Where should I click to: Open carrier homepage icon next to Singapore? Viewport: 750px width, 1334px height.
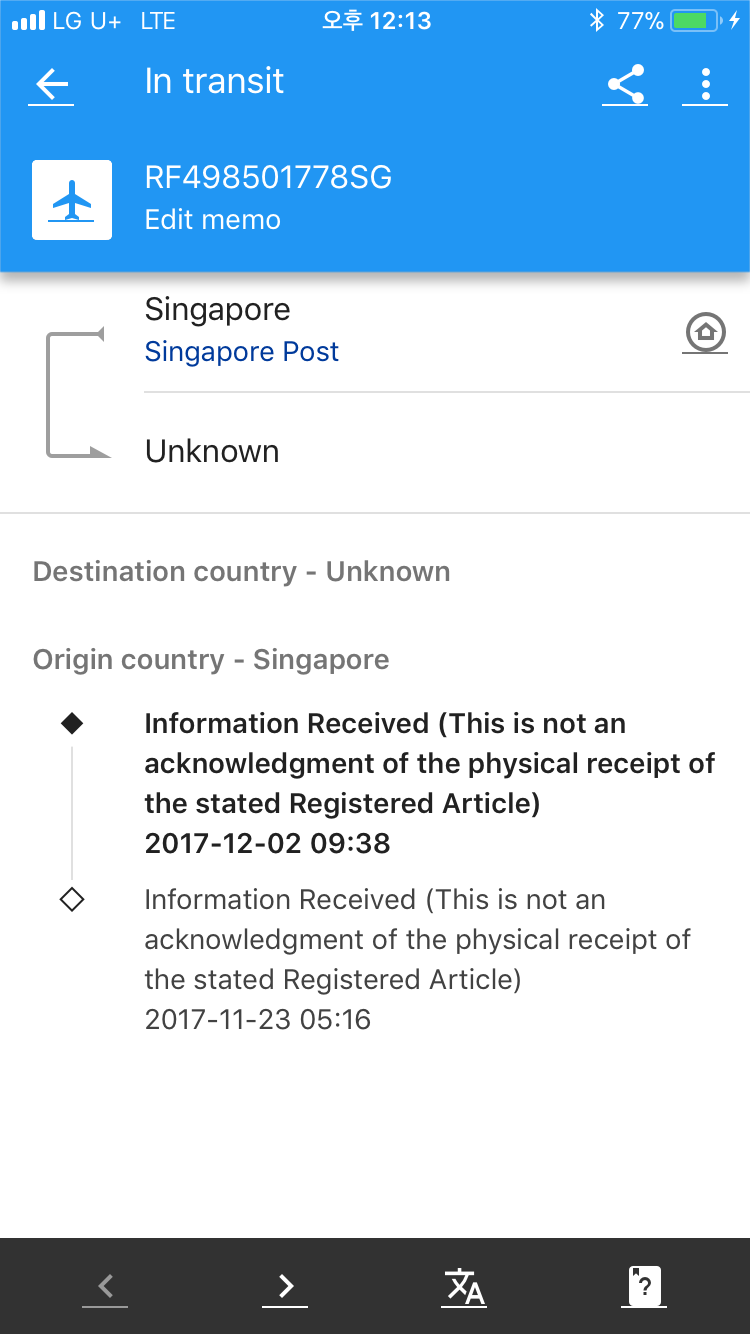point(705,333)
